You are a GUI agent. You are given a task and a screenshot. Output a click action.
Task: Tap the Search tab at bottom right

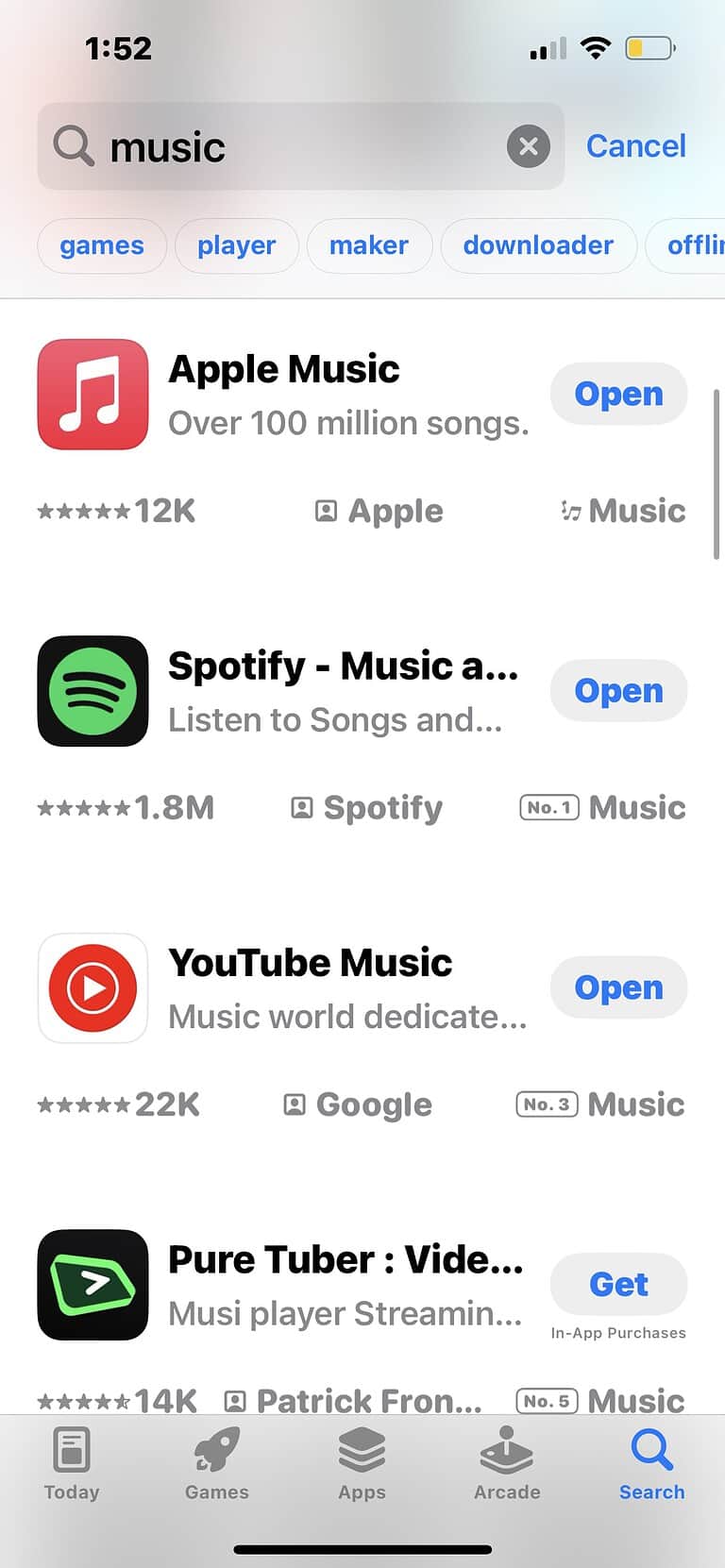(x=651, y=1463)
